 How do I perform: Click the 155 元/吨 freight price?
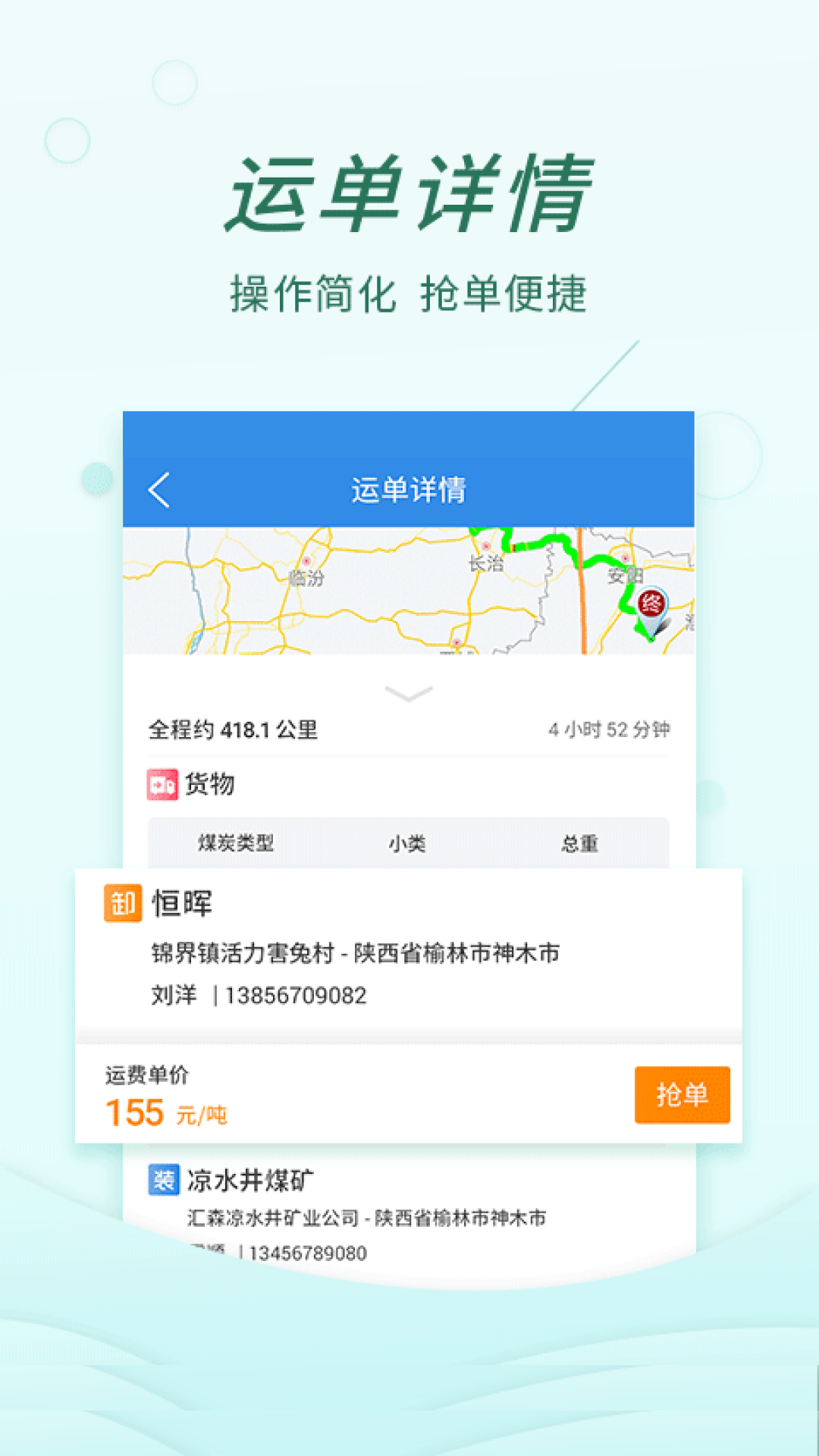point(161,1115)
